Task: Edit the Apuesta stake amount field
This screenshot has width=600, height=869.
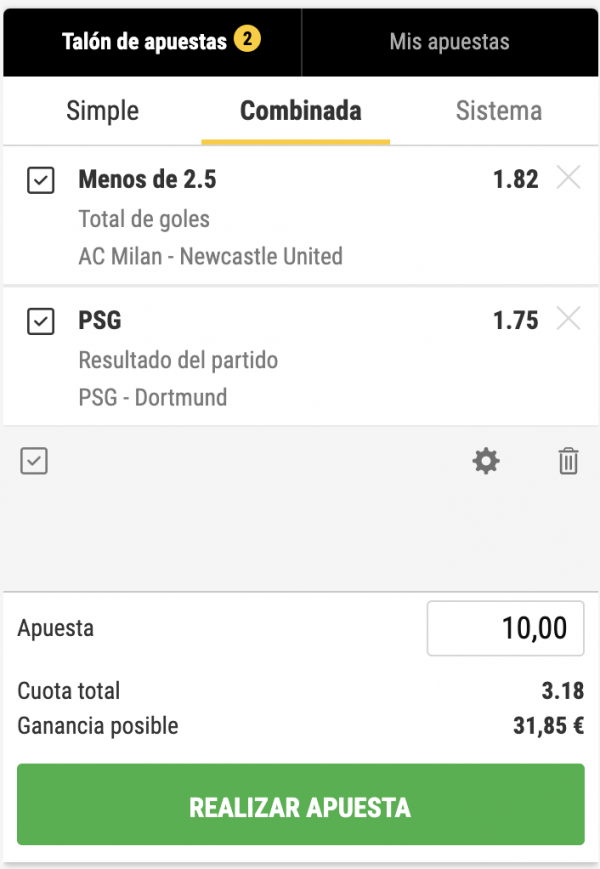Action: tap(505, 628)
